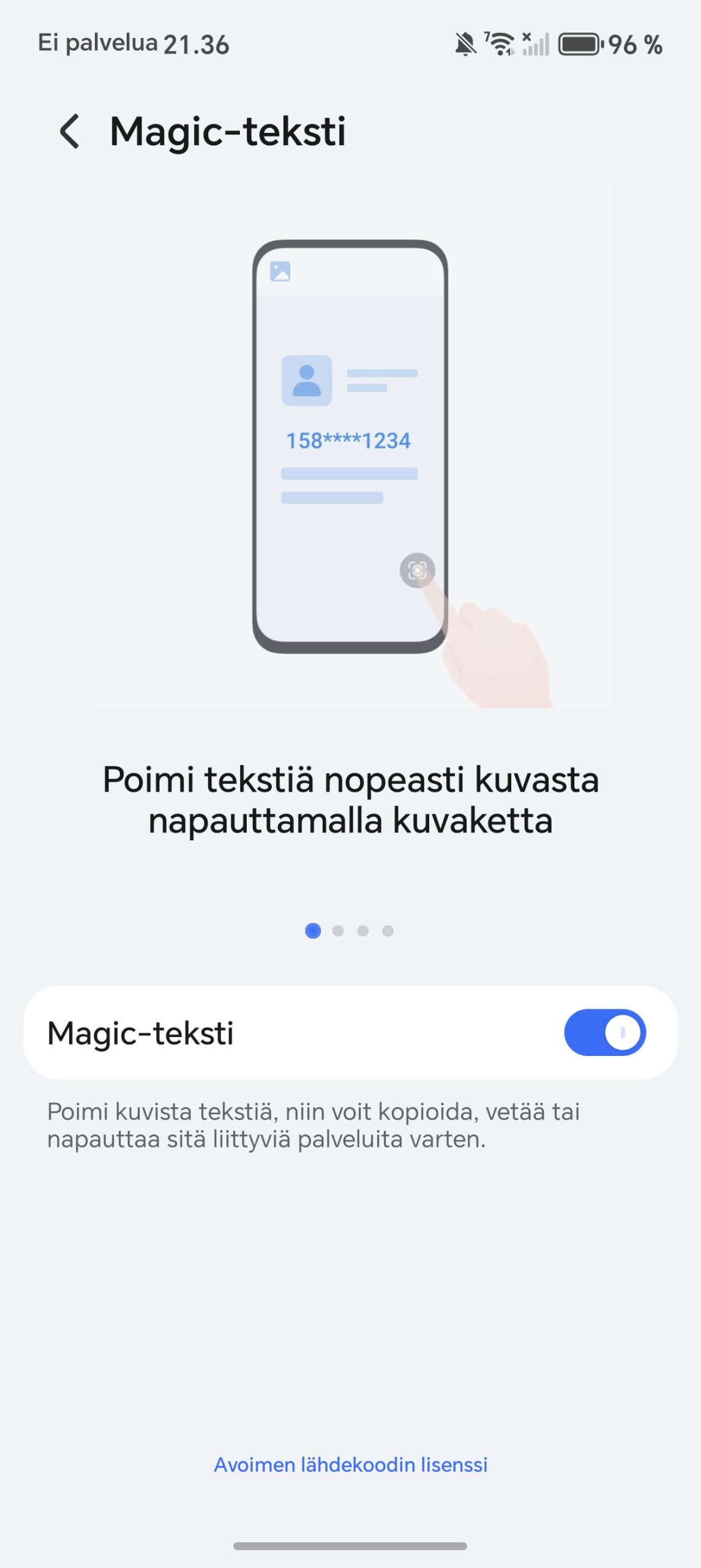Disable the Magic-teksti switch
The image size is (701, 1568).
pos(604,1033)
